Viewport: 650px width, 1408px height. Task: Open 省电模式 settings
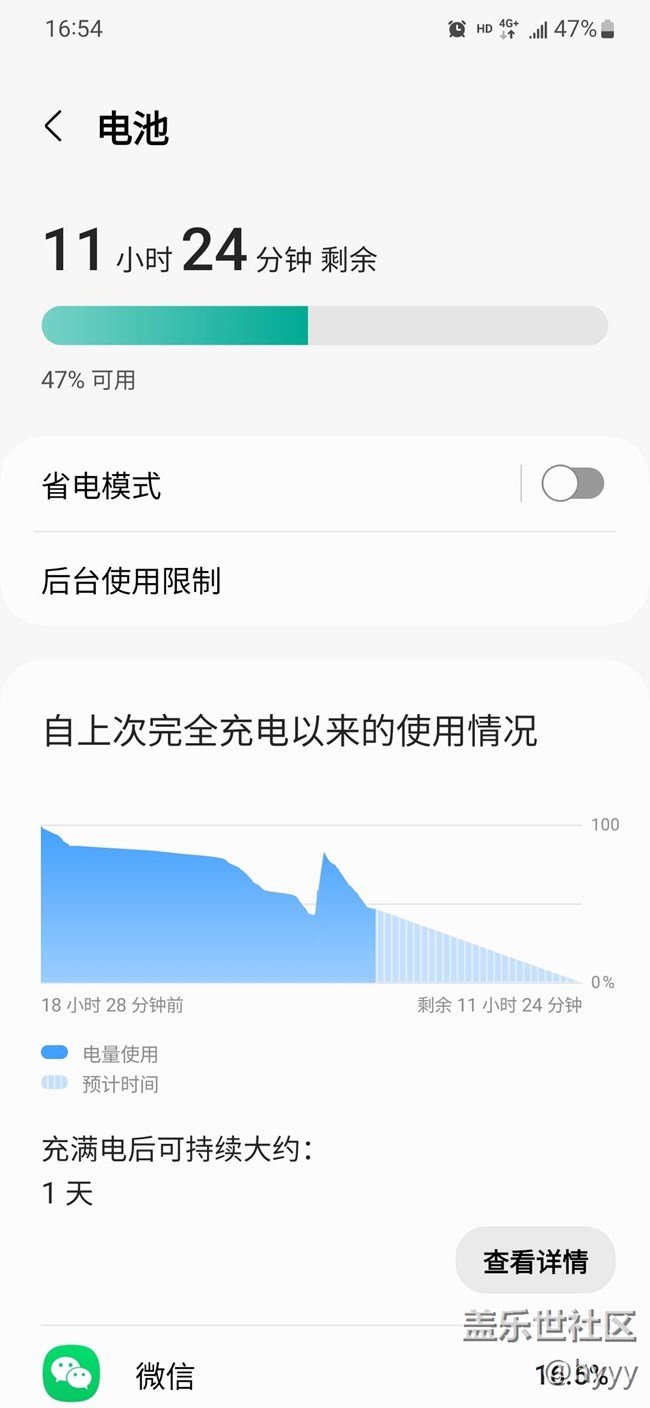pyautogui.click(x=250, y=486)
